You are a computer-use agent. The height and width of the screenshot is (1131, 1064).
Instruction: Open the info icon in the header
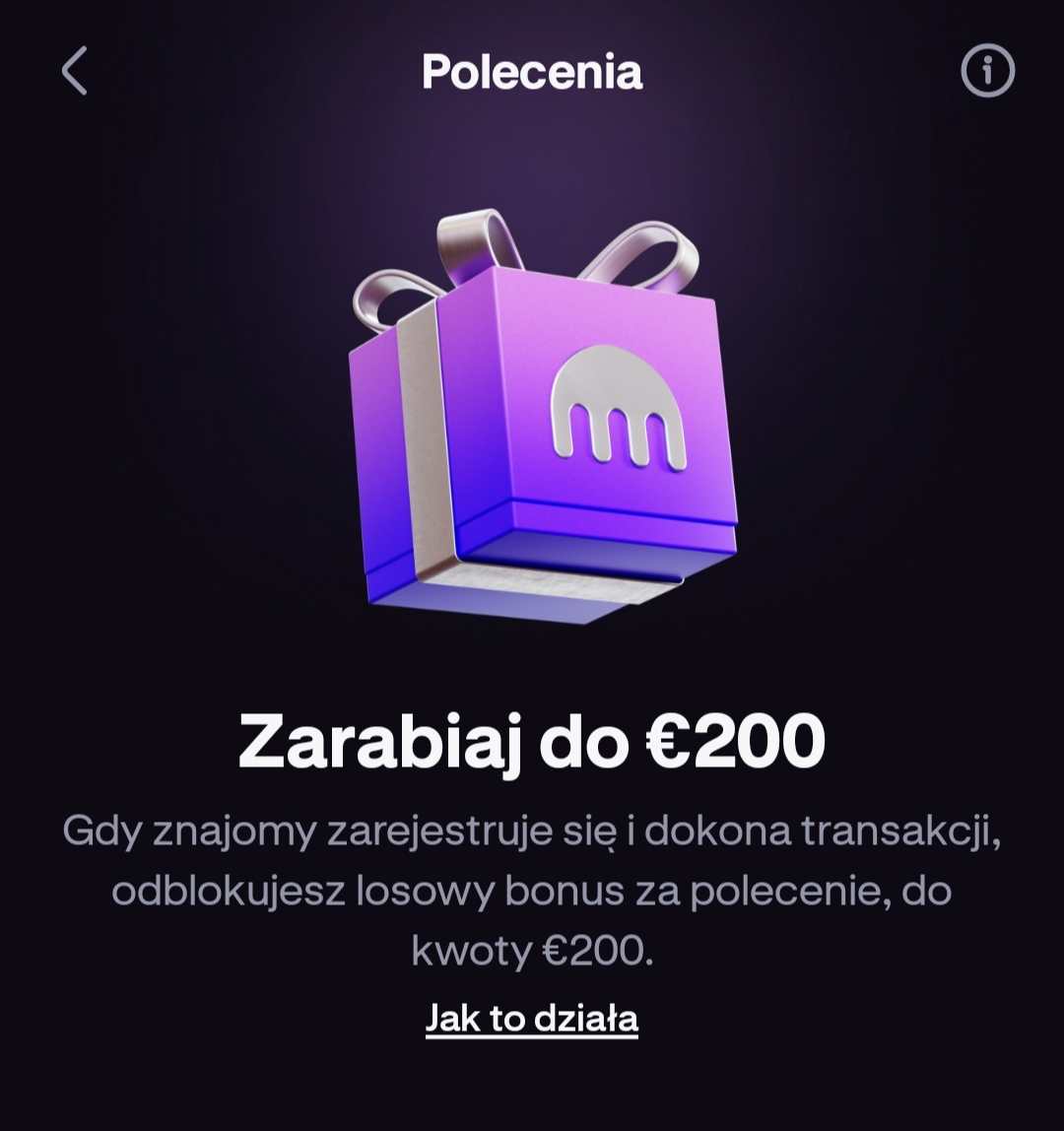pyautogui.click(x=987, y=71)
